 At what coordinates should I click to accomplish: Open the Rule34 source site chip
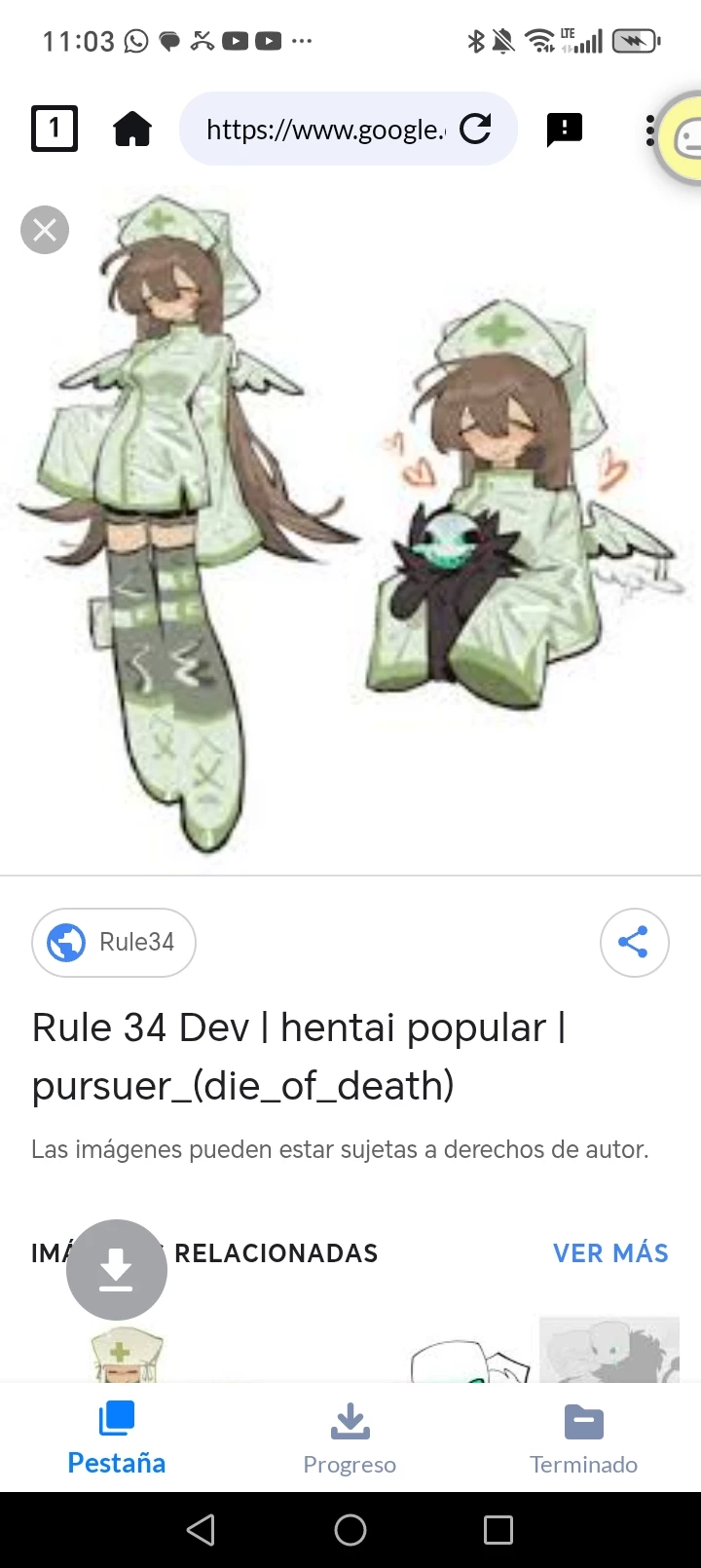[x=114, y=942]
